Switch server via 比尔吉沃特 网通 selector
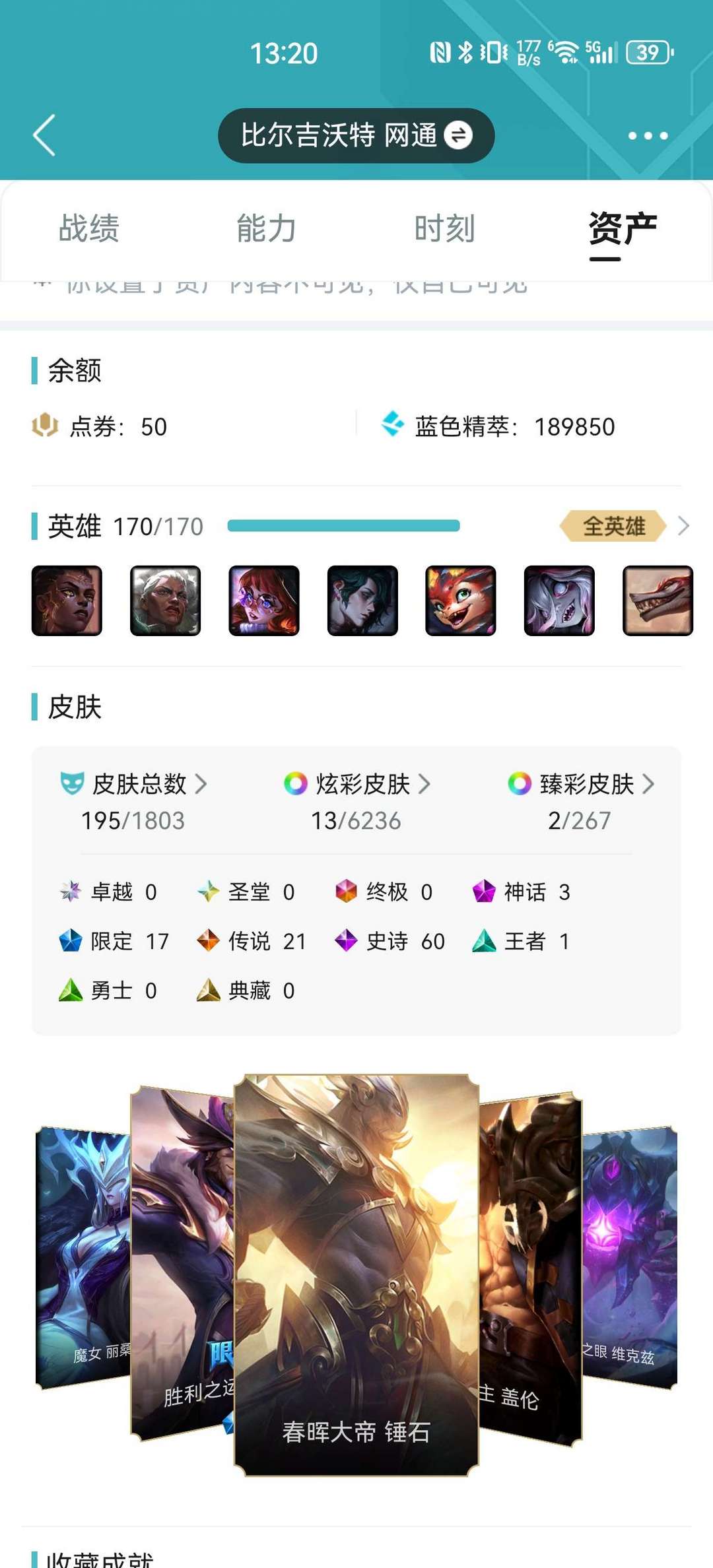 tap(356, 135)
